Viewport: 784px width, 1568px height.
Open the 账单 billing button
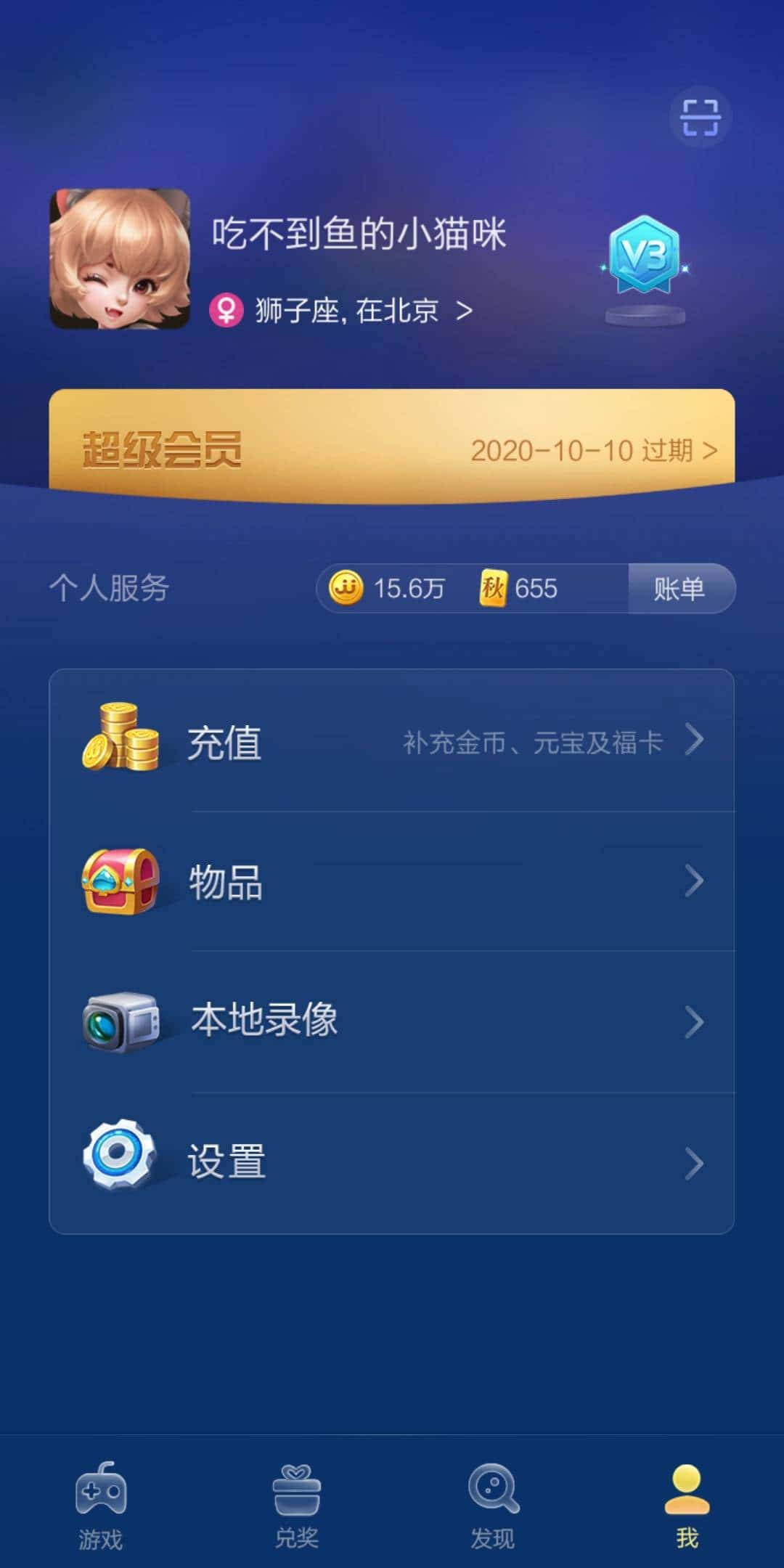[680, 589]
